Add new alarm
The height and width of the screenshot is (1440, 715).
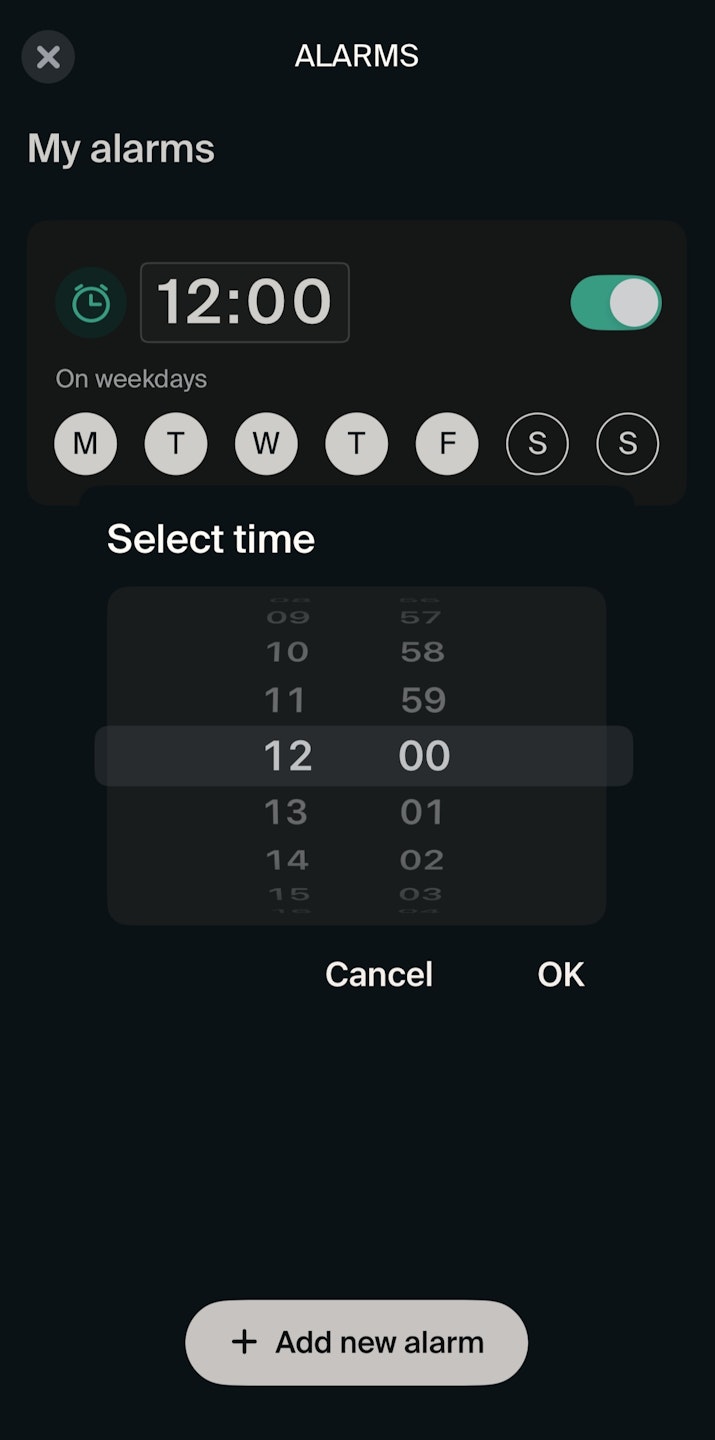tap(356, 1342)
